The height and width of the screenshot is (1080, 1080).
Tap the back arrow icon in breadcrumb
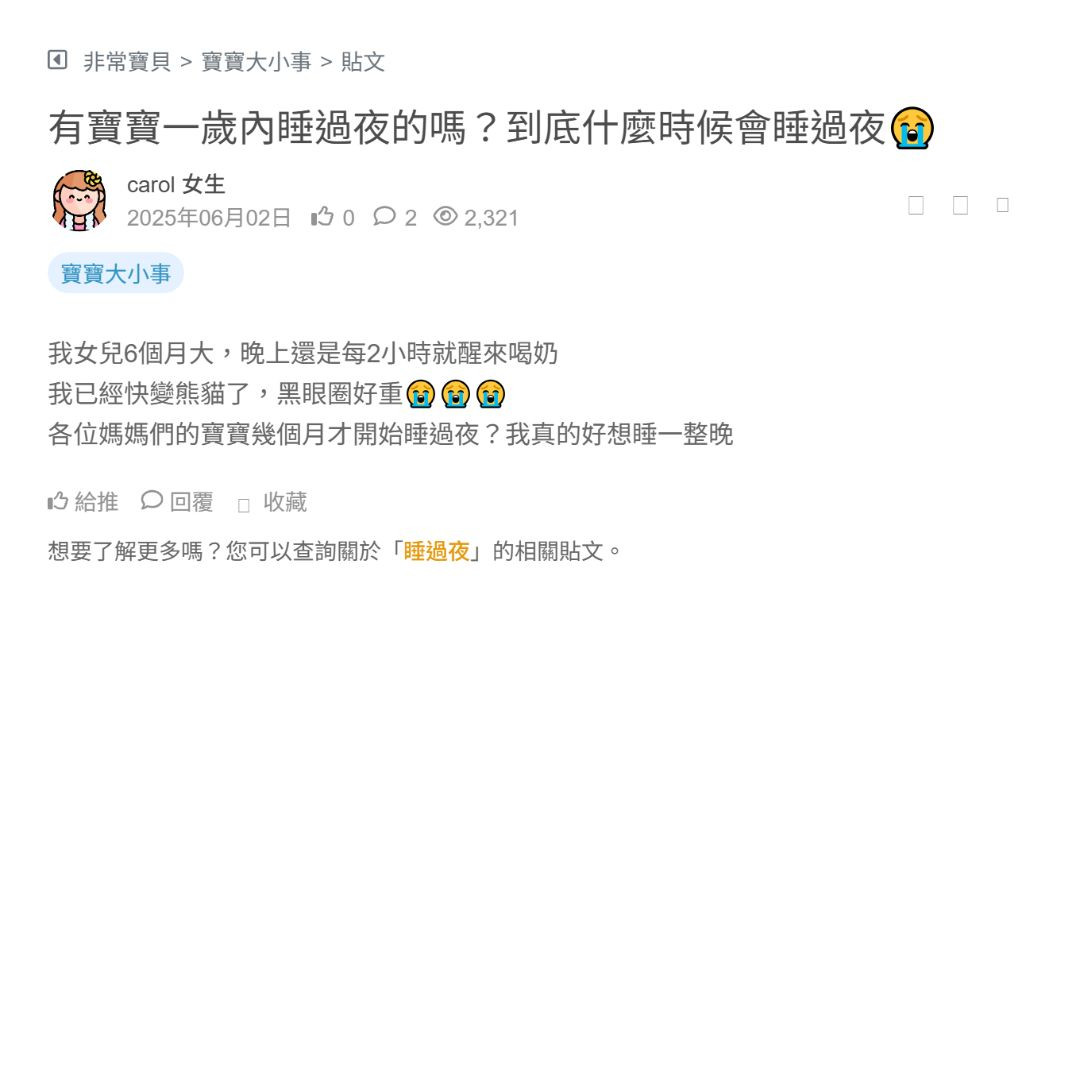coord(57,61)
